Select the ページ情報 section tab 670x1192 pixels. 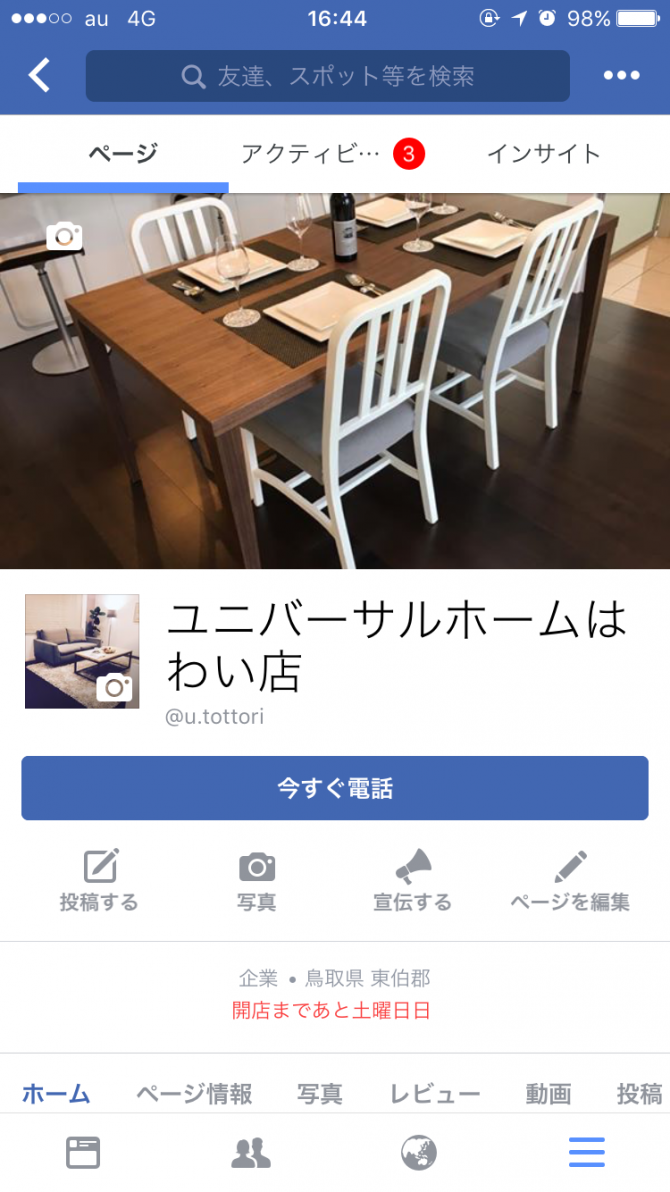[x=194, y=1094]
